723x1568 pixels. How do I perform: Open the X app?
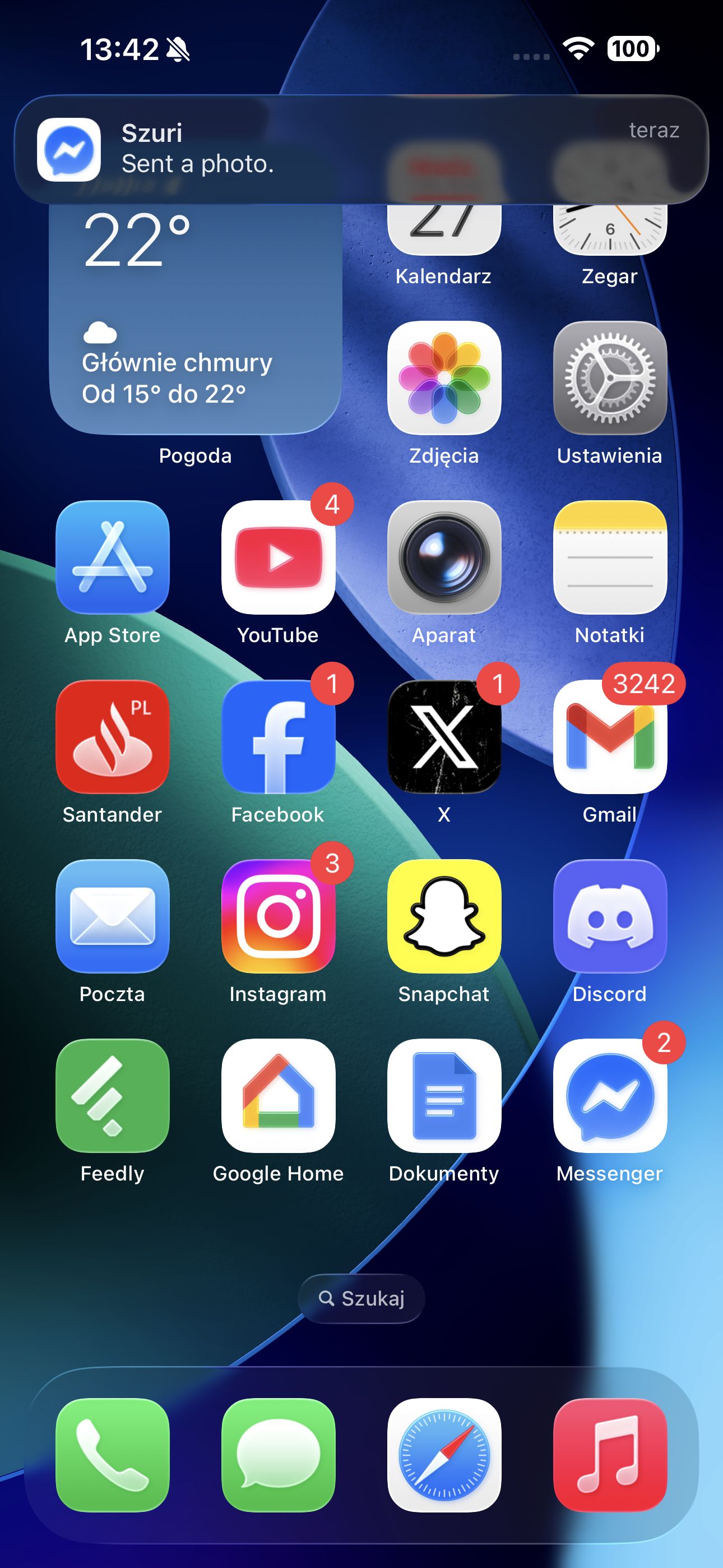tap(444, 736)
